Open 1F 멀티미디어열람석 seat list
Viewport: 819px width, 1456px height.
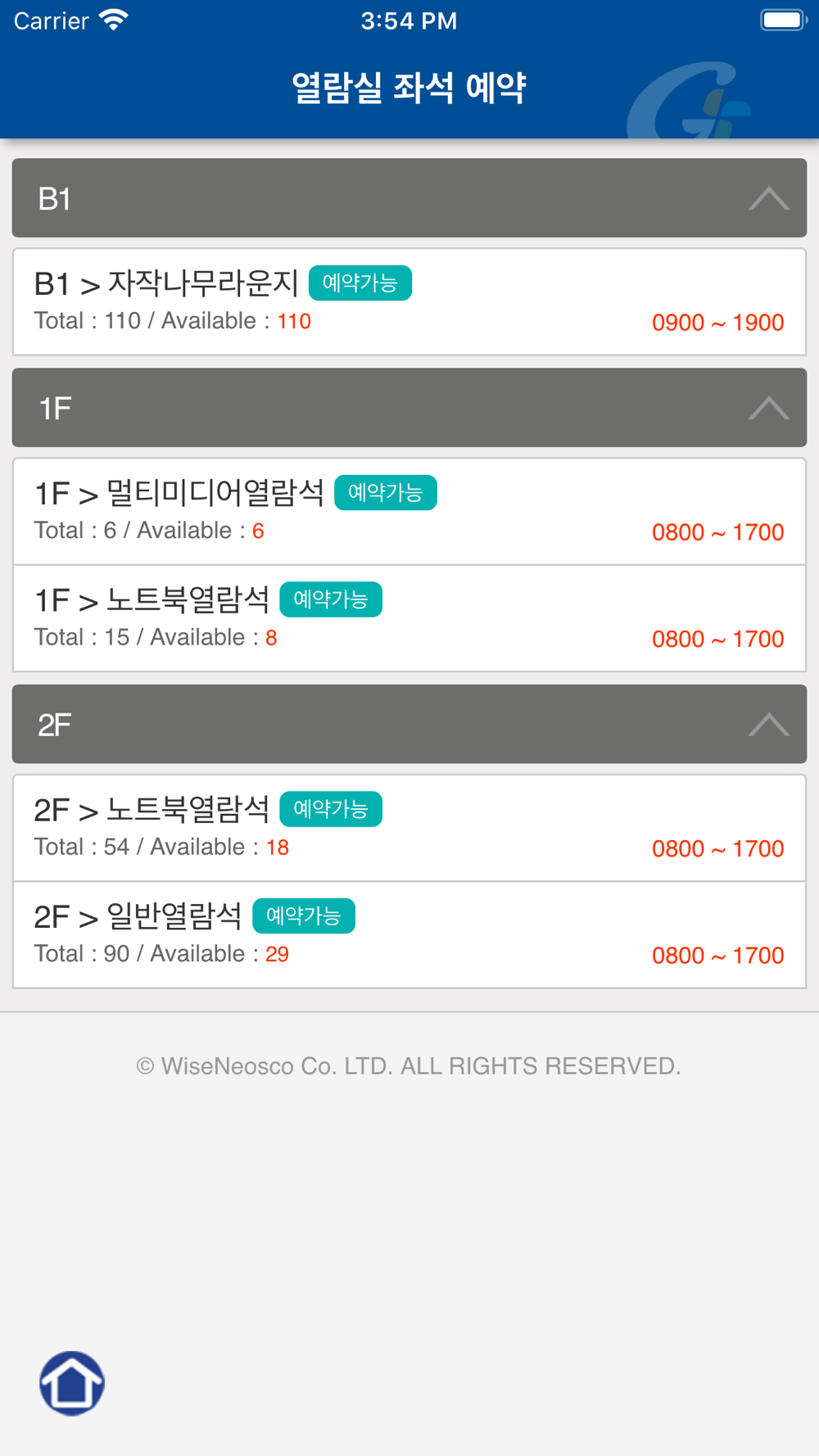409,512
